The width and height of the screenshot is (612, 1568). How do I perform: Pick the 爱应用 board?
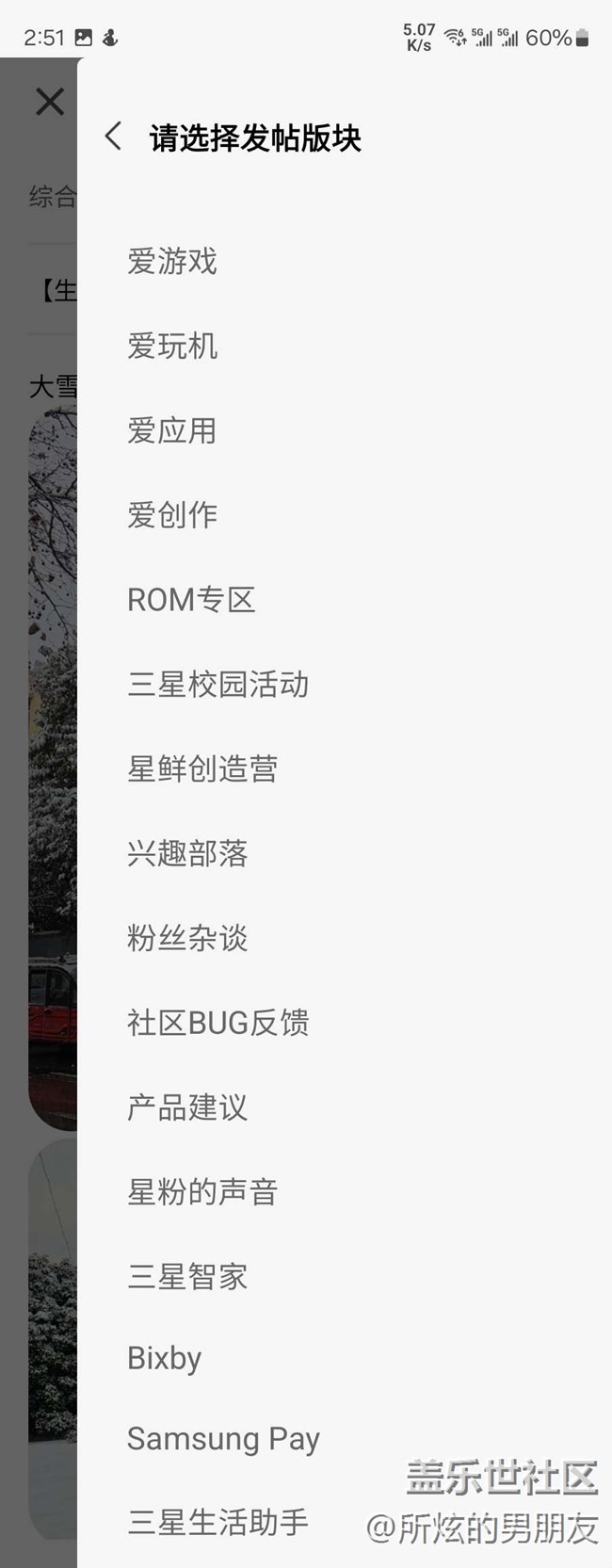tap(172, 430)
